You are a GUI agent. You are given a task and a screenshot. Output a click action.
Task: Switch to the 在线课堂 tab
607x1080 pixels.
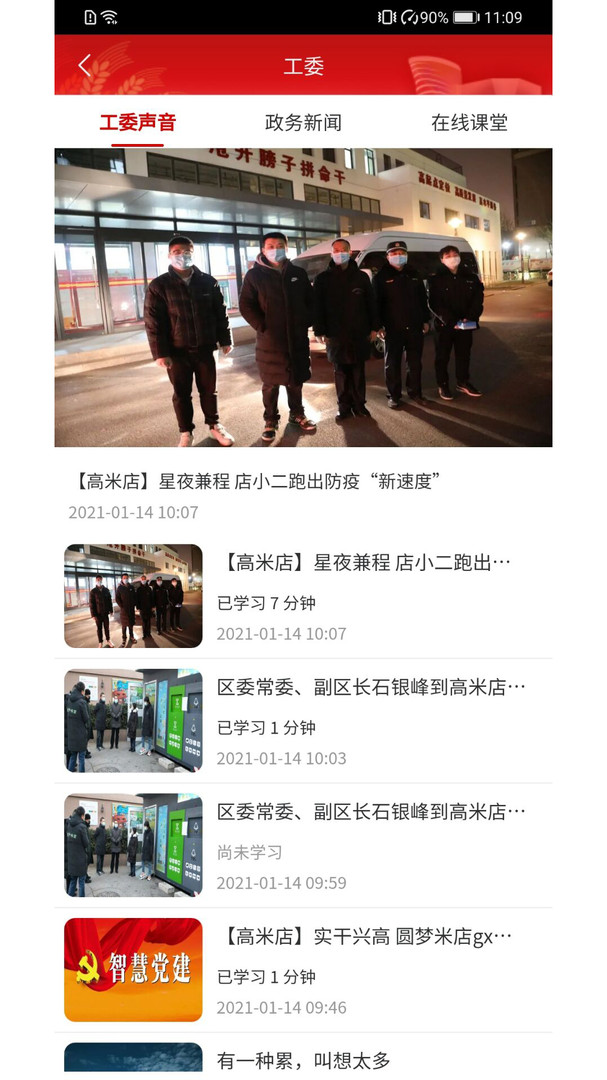coord(469,123)
